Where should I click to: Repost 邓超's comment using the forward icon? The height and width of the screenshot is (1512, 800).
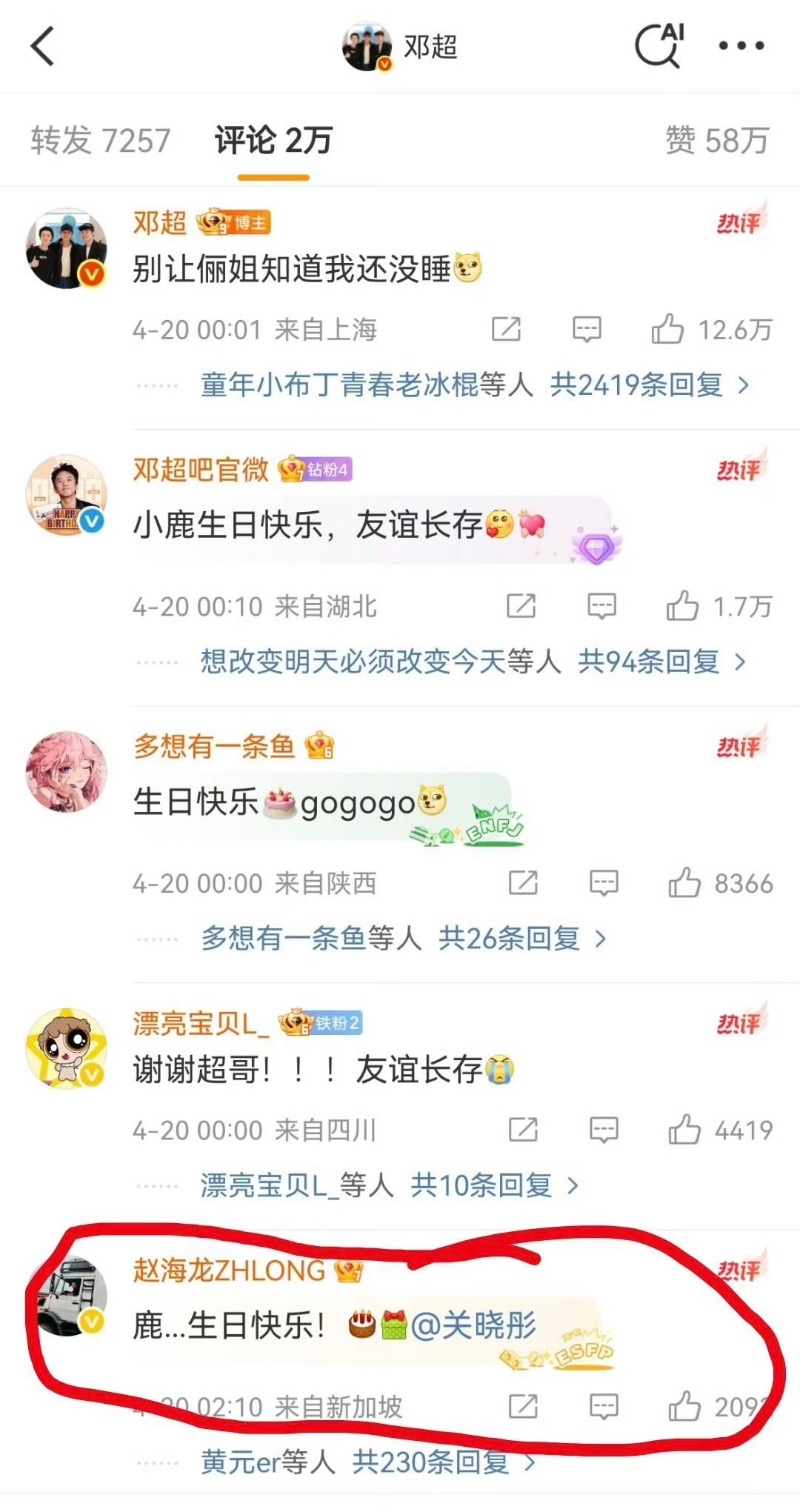pyautogui.click(x=506, y=329)
